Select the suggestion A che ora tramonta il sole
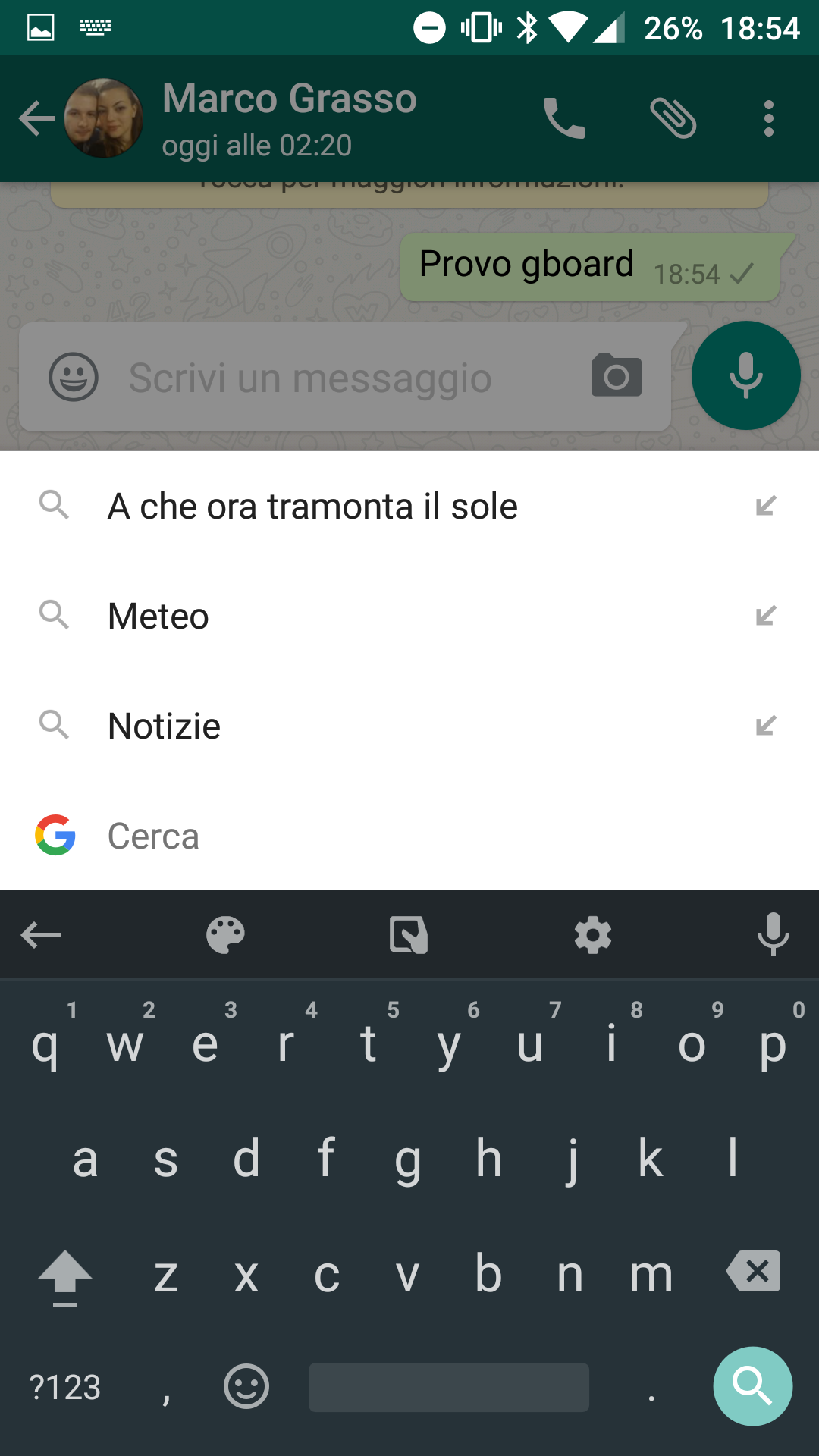 tap(409, 506)
